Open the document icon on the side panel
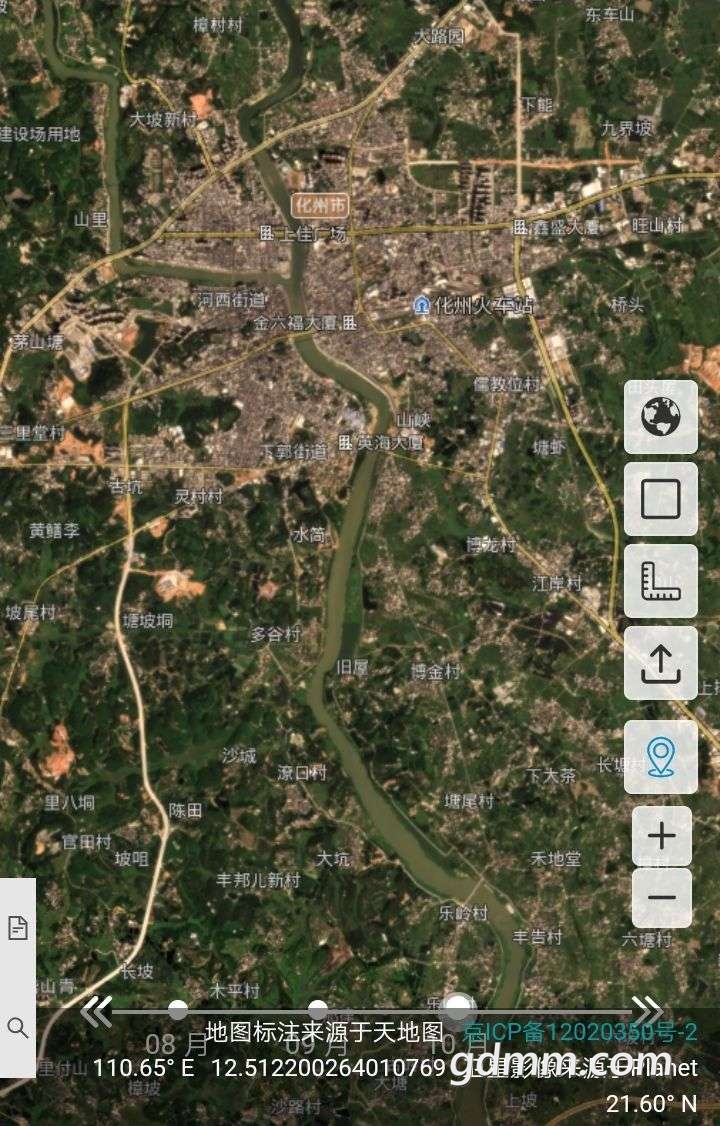 tap(18, 928)
